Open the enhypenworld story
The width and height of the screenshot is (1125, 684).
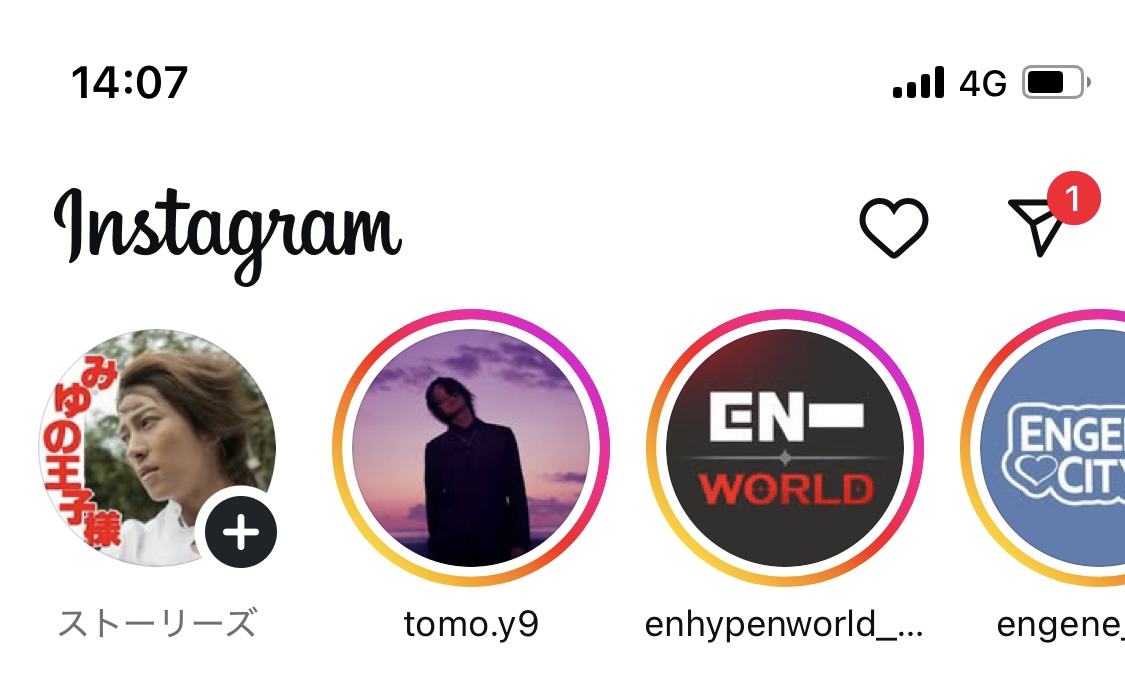point(785,448)
